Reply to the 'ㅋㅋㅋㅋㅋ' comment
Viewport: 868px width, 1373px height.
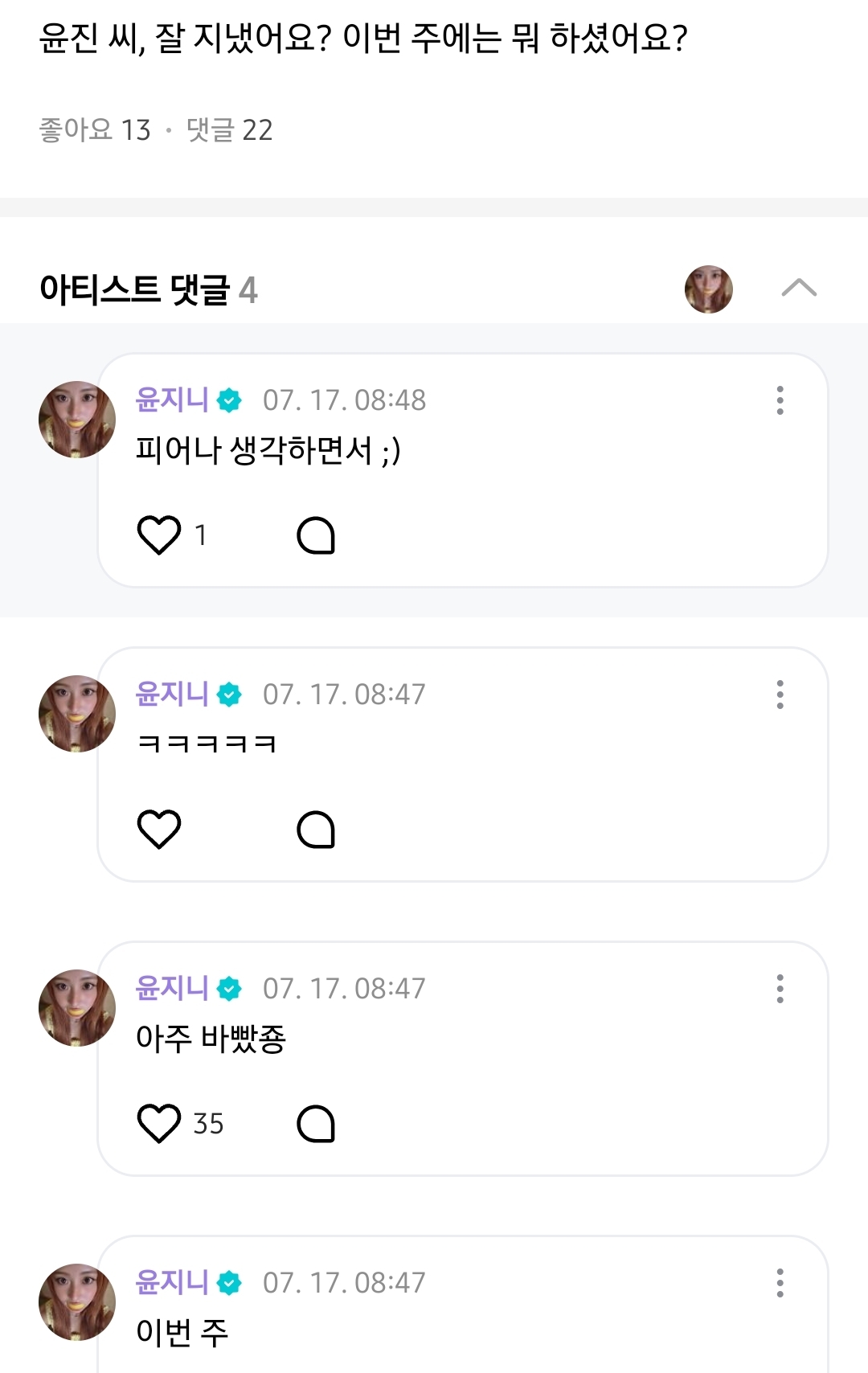(x=316, y=830)
